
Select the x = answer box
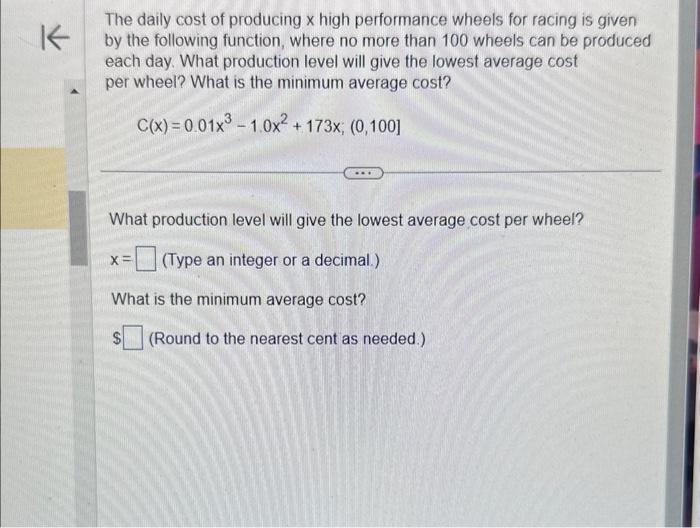[146, 260]
